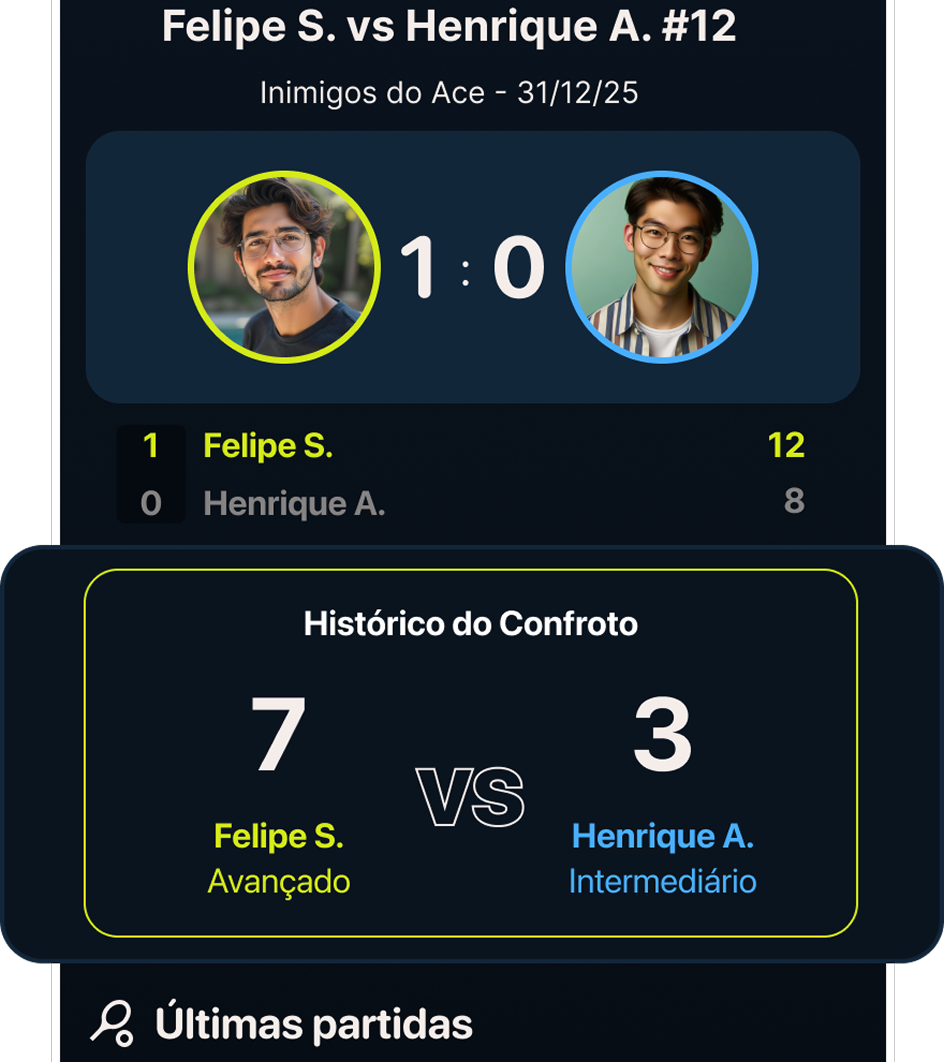The image size is (944, 1062).
Task: Click the Intermediário label under Henrique A.
Action: pos(663,882)
